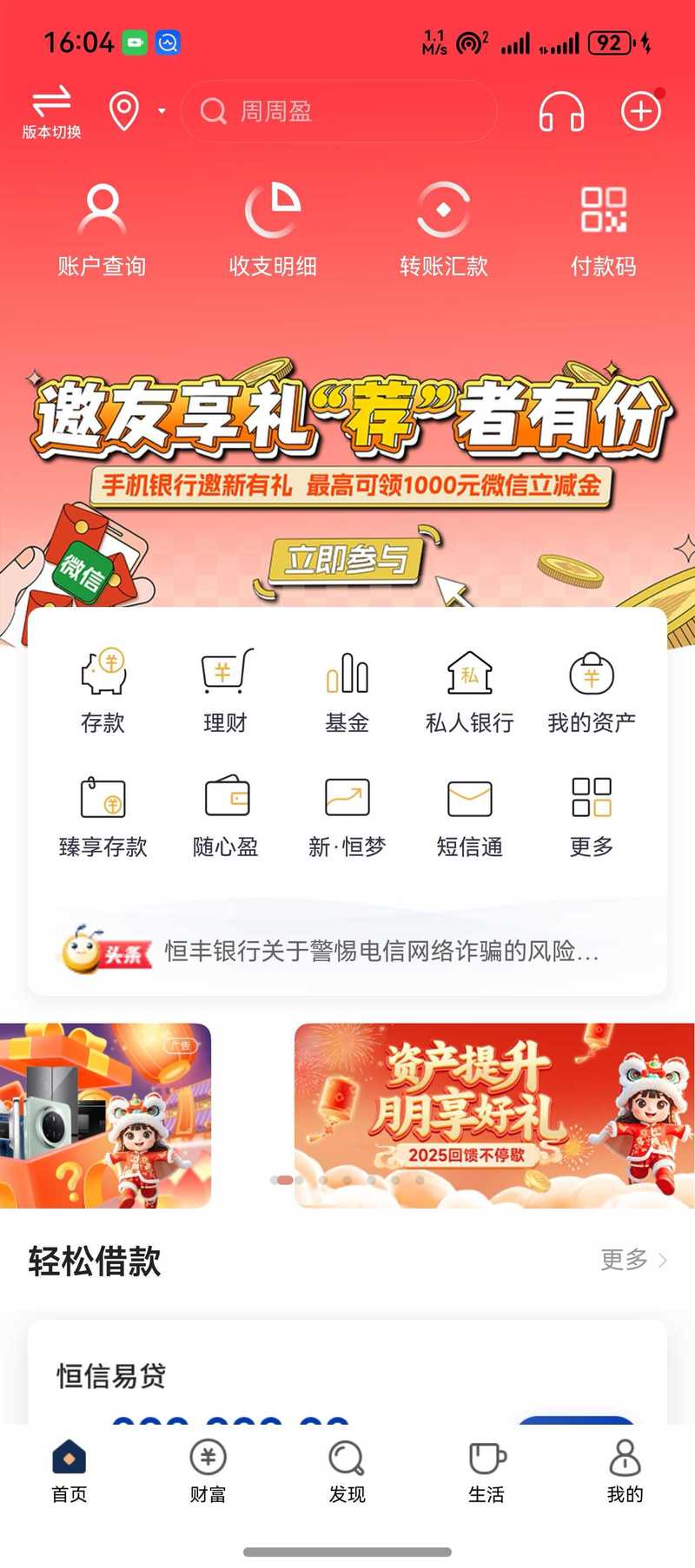Image resolution: width=695 pixels, height=1568 pixels.
Task: Open 账户查询 account inquiry
Action: point(102,229)
